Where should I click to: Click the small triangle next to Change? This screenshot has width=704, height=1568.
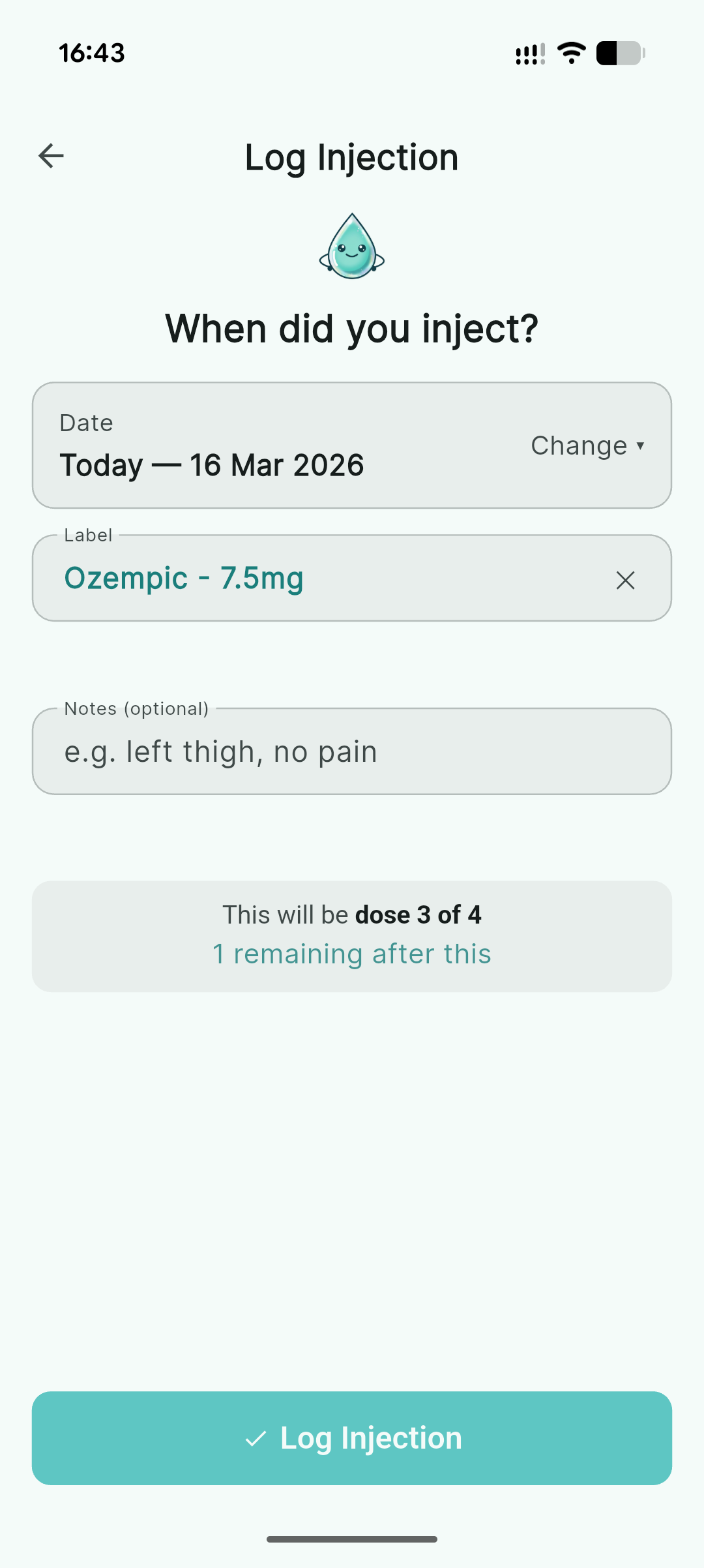click(640, 447)
